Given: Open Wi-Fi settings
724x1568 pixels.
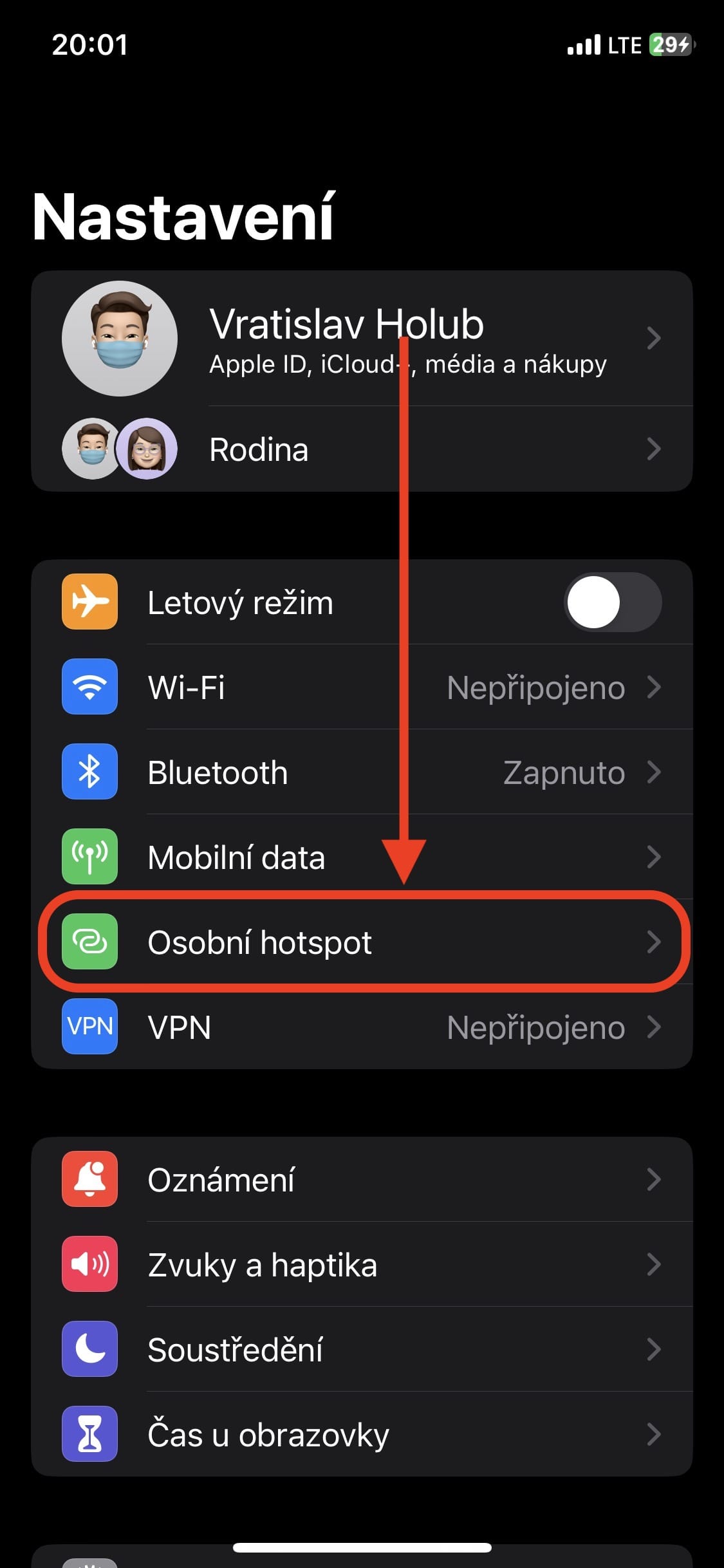Looking at the screenshot, I should coord(360,687).
